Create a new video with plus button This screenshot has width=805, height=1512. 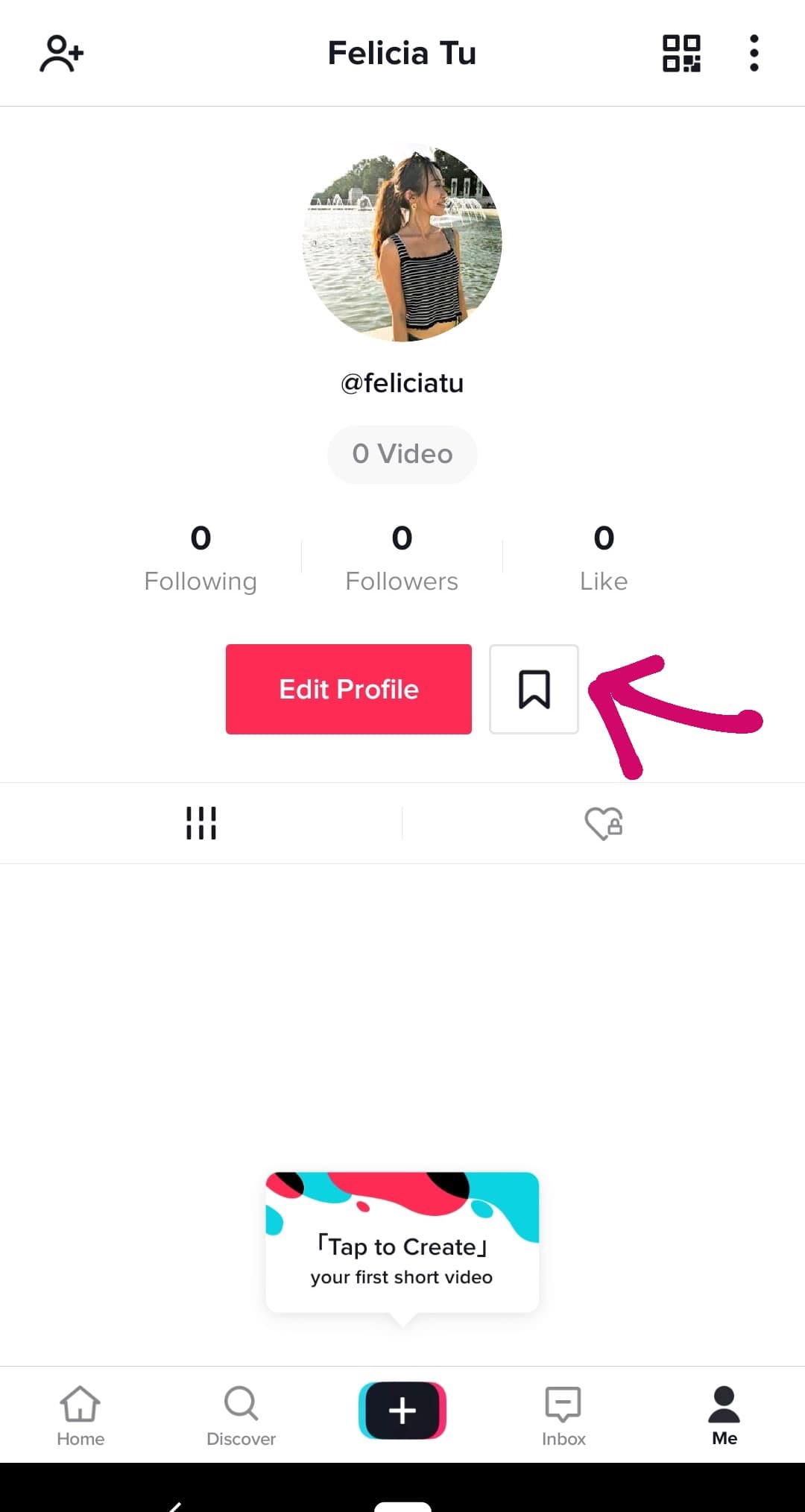point(402,1410)
